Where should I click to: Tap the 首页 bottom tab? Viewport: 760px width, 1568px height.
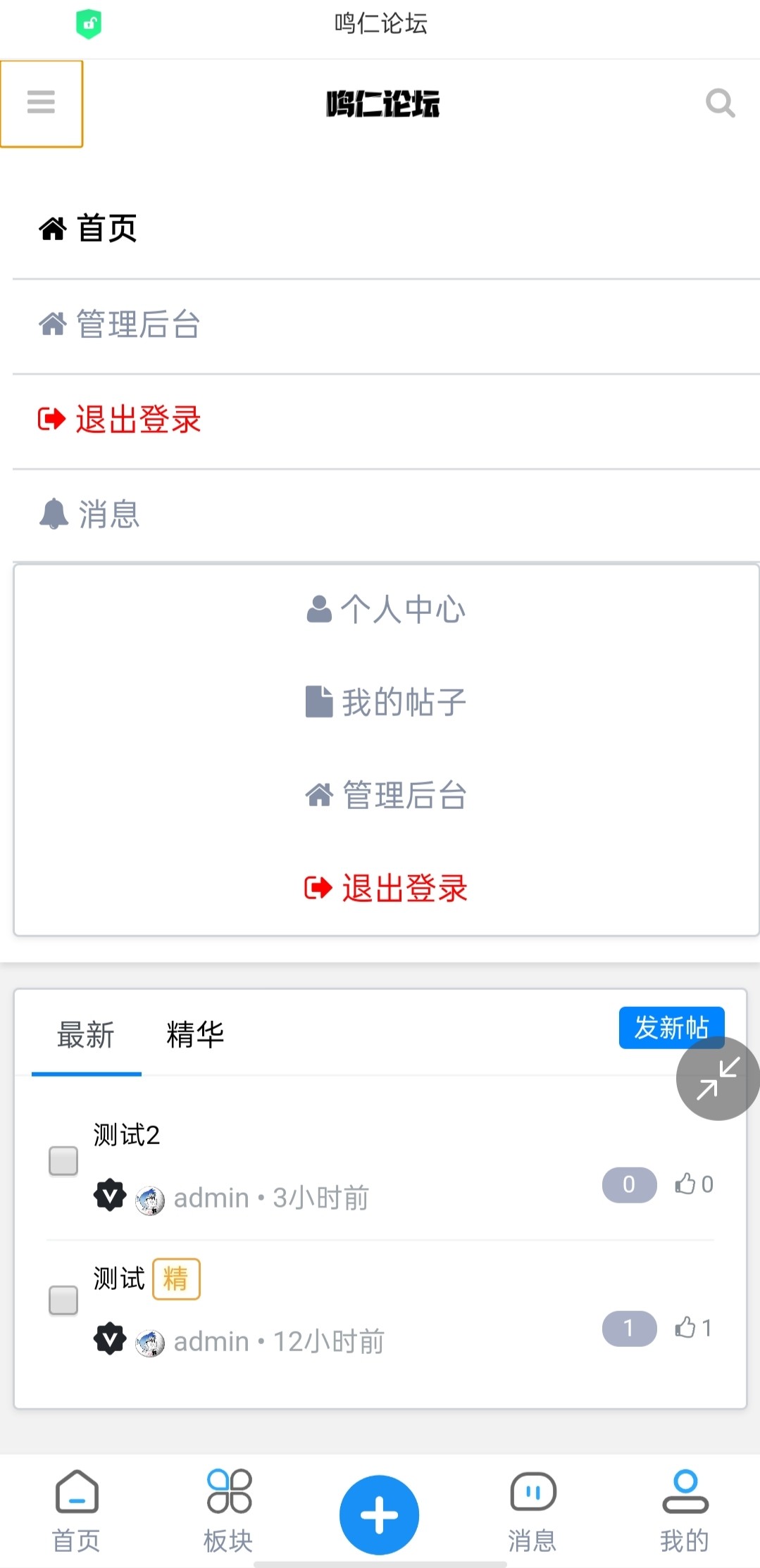click(x=77, y=1511)
